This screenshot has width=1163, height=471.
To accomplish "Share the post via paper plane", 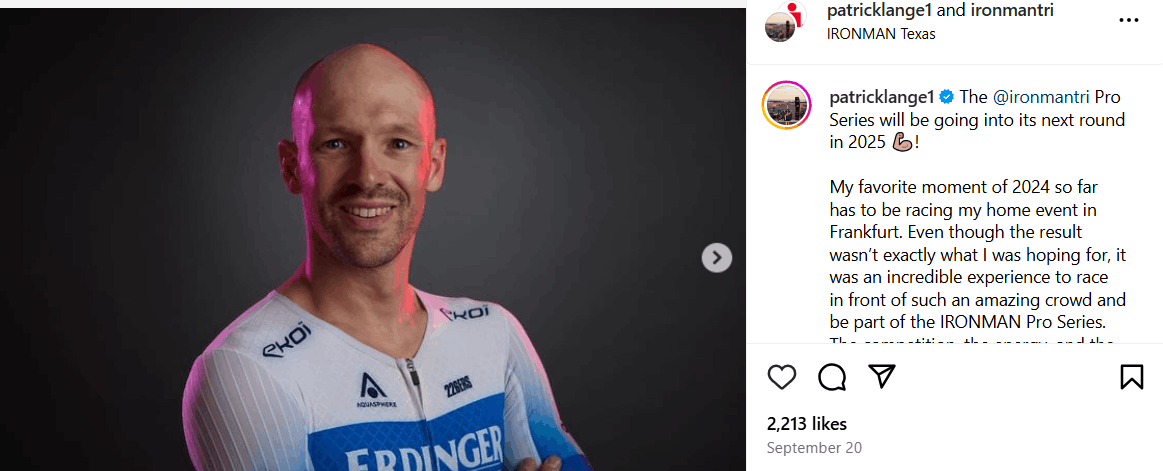I will click(x=881, y=376).
